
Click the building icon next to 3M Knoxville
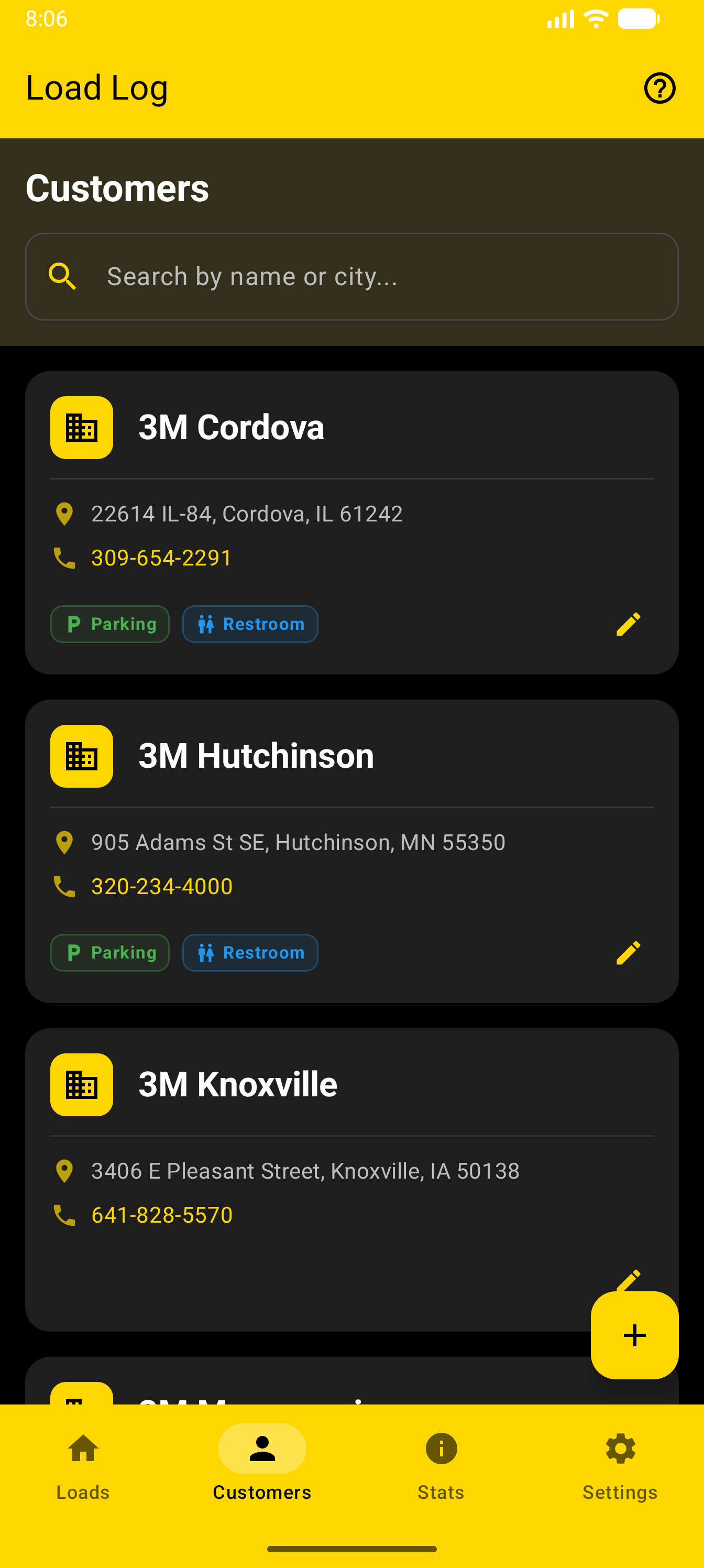point(81,1085)
